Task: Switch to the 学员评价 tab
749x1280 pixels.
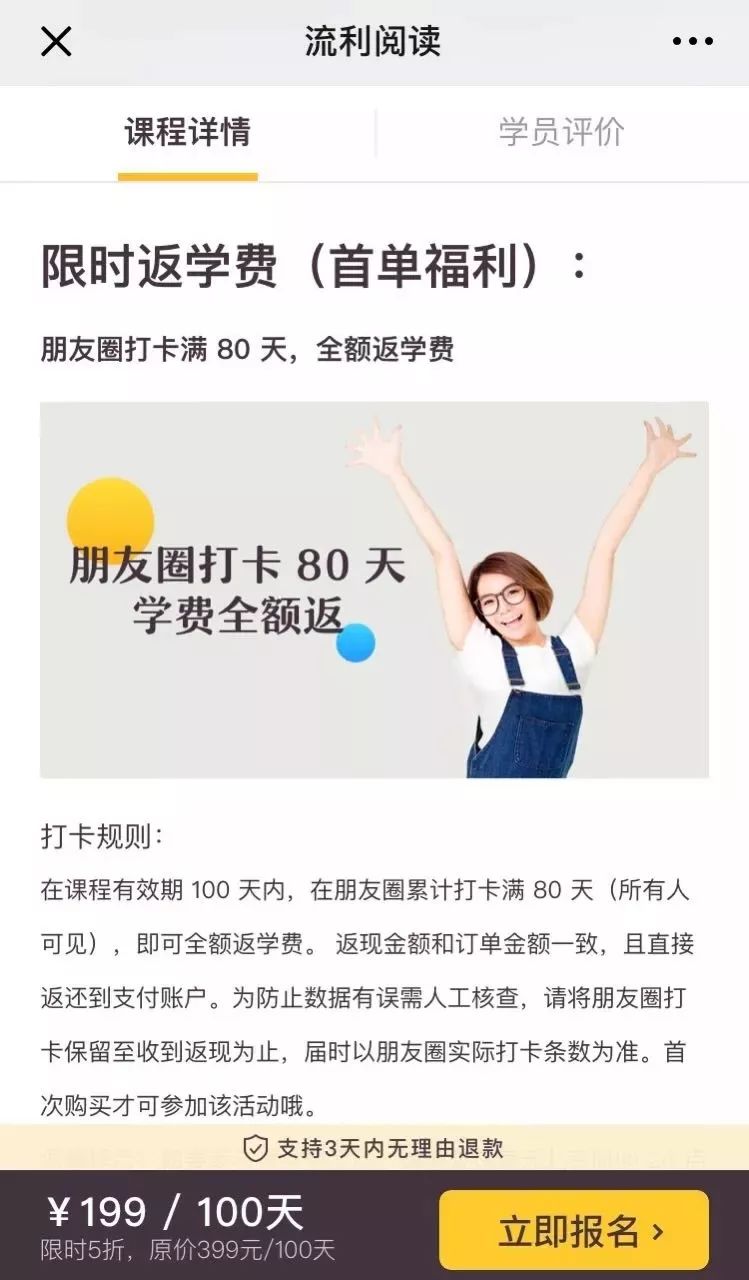Action: [562, 128]
